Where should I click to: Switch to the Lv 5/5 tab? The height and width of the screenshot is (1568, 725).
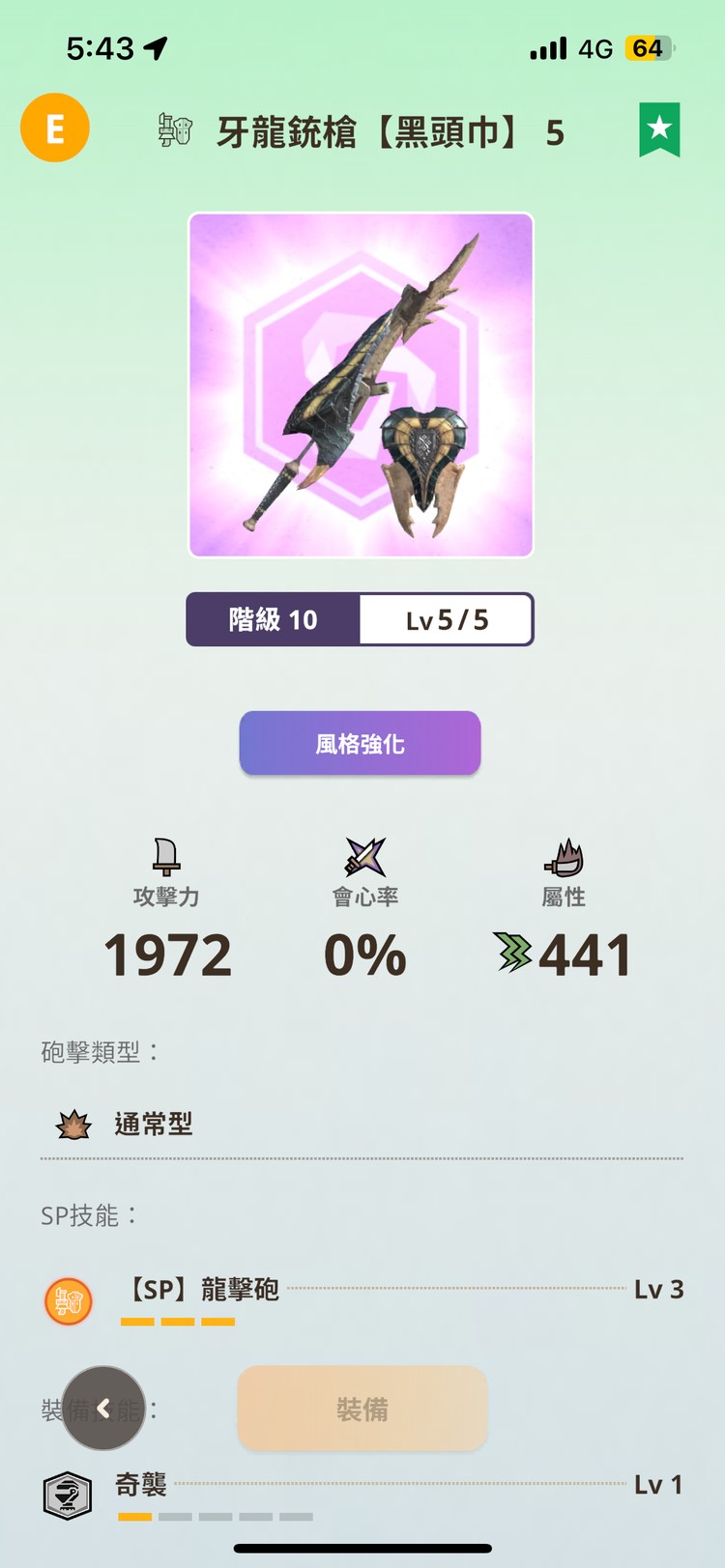447,619
